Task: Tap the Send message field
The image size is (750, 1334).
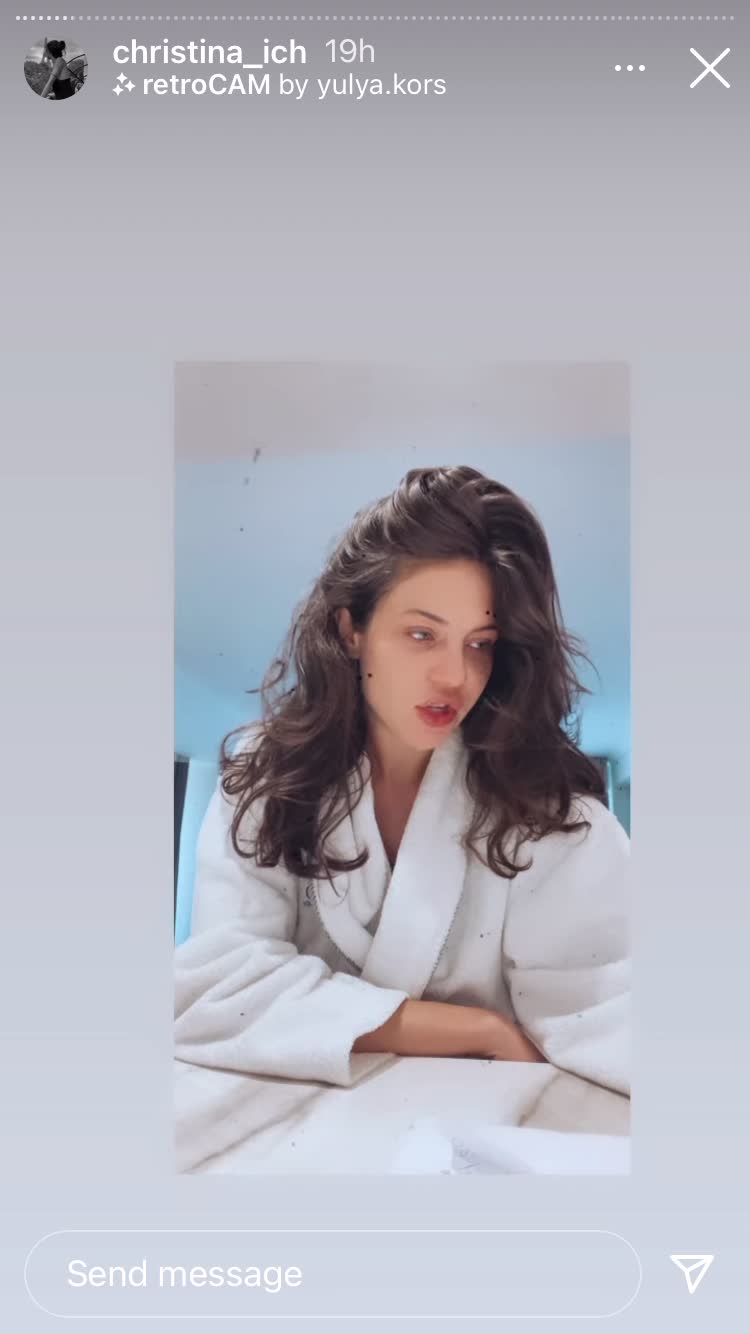Action: pos(332,1273)
